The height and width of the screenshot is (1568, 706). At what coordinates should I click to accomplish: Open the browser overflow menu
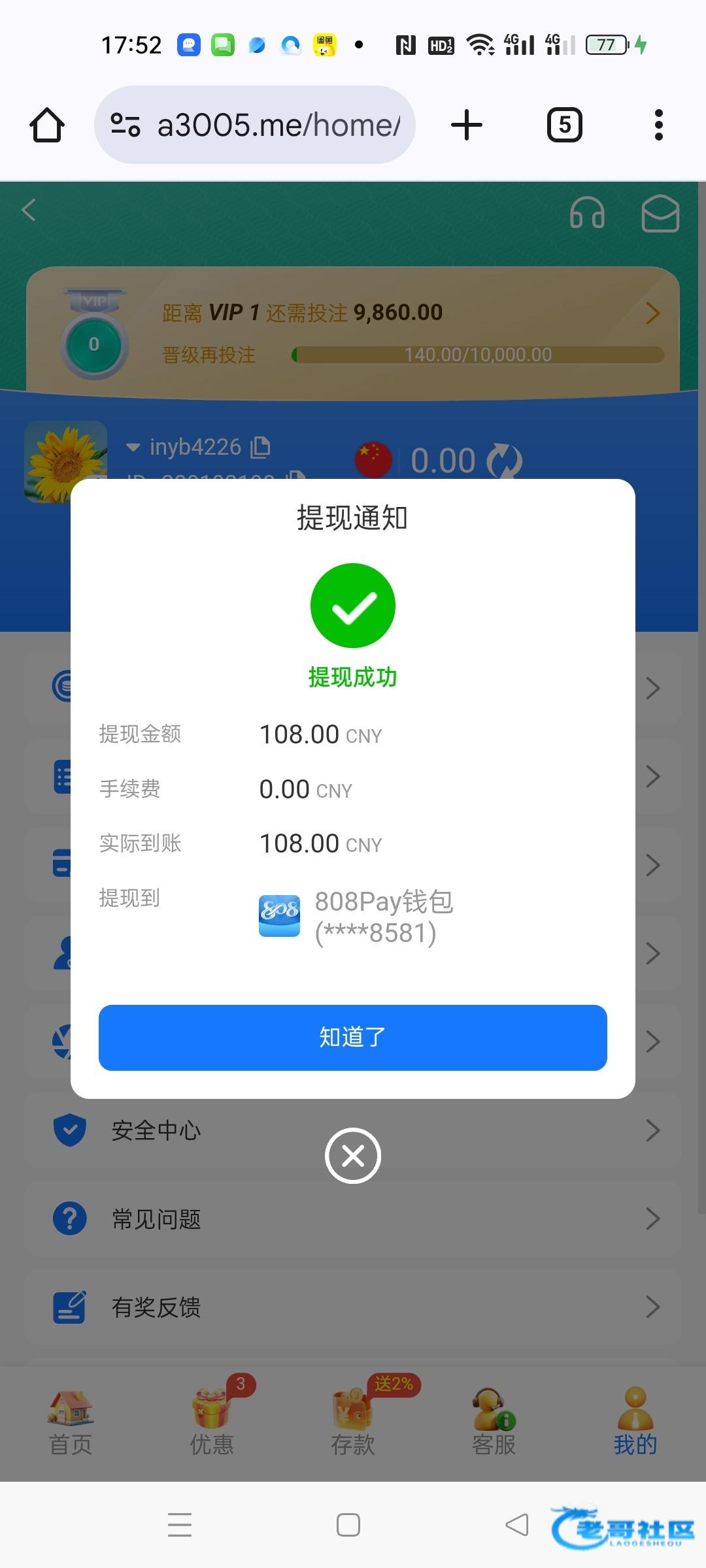658,125
